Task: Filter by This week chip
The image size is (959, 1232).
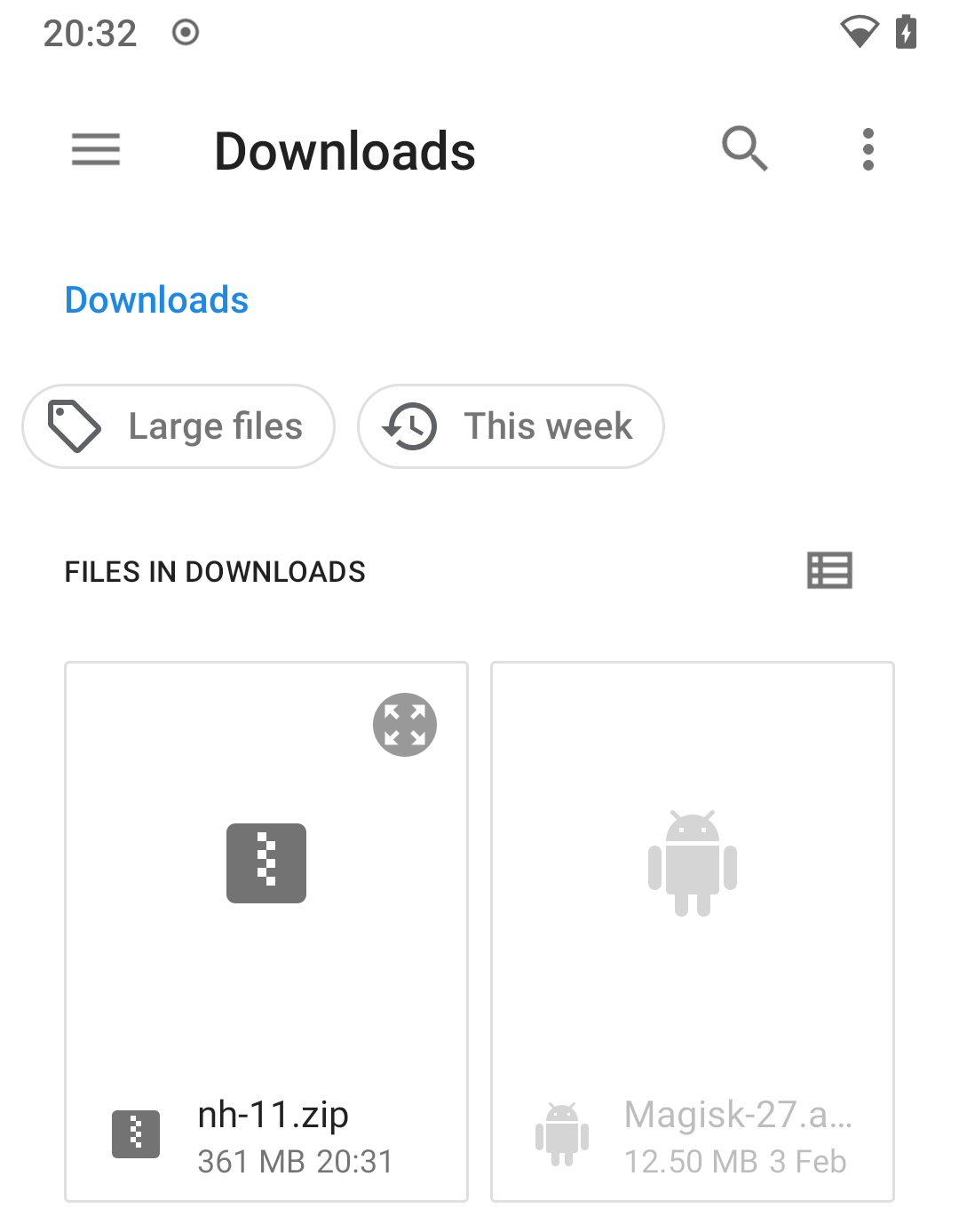Action: 511,426
